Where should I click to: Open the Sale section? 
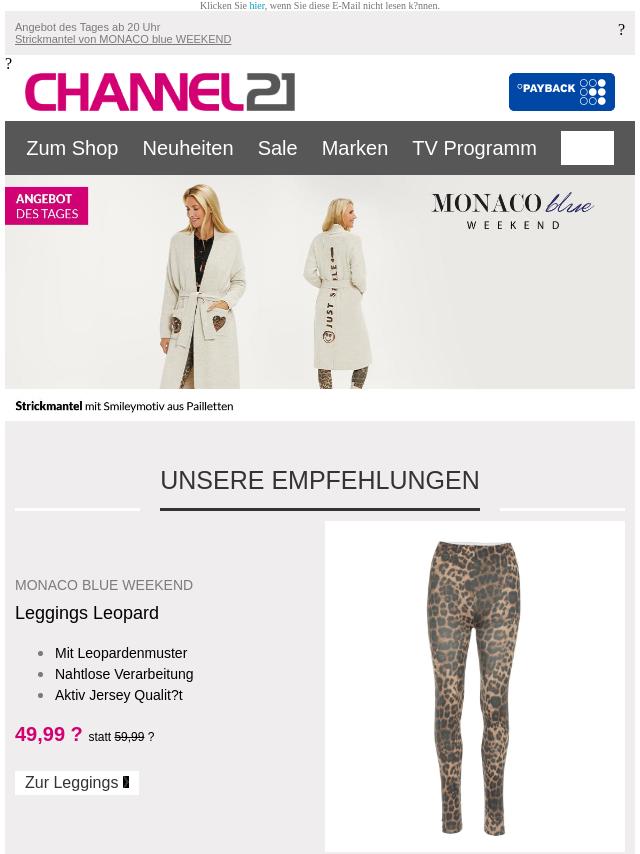[x=277, y=148]
